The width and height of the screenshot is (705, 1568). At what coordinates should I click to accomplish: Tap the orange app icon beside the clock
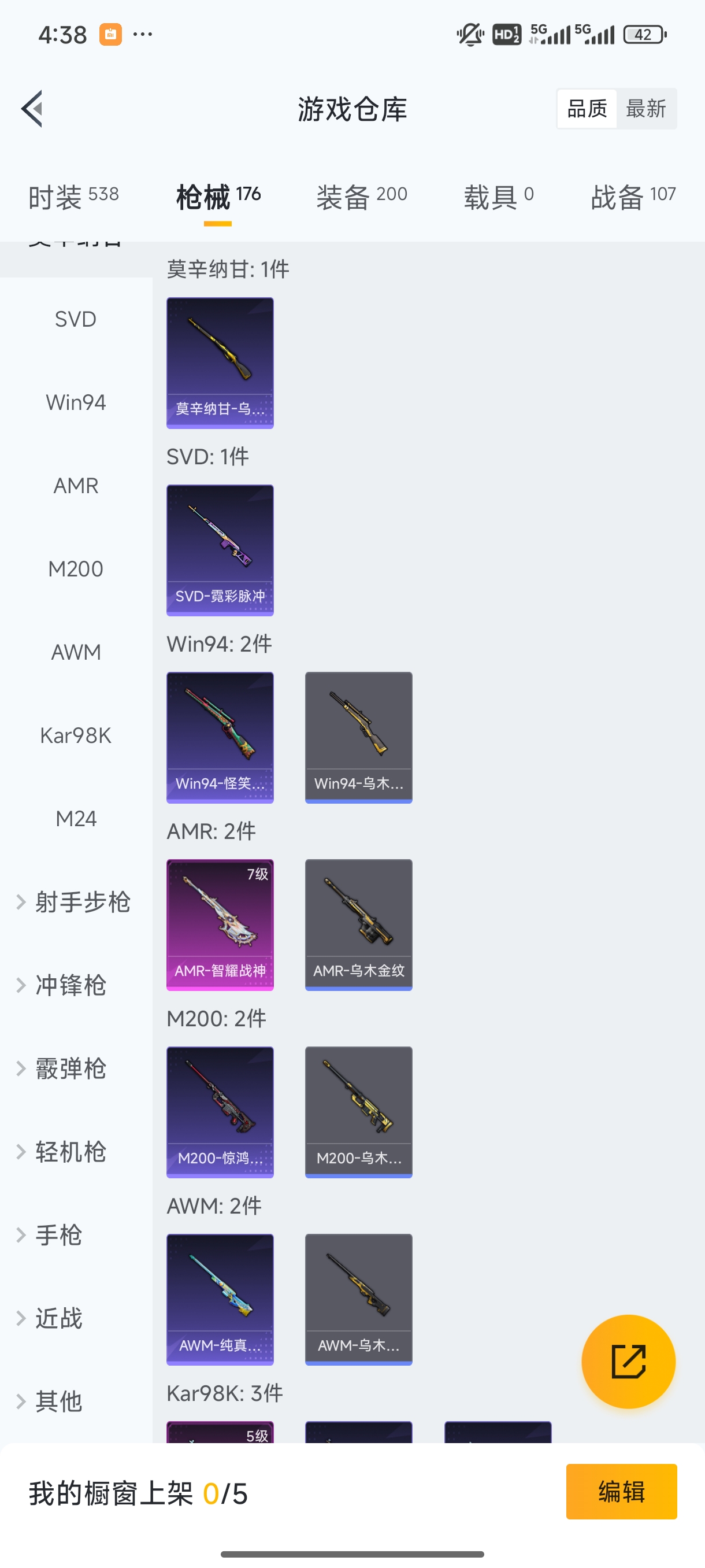[x=111, y=34]
